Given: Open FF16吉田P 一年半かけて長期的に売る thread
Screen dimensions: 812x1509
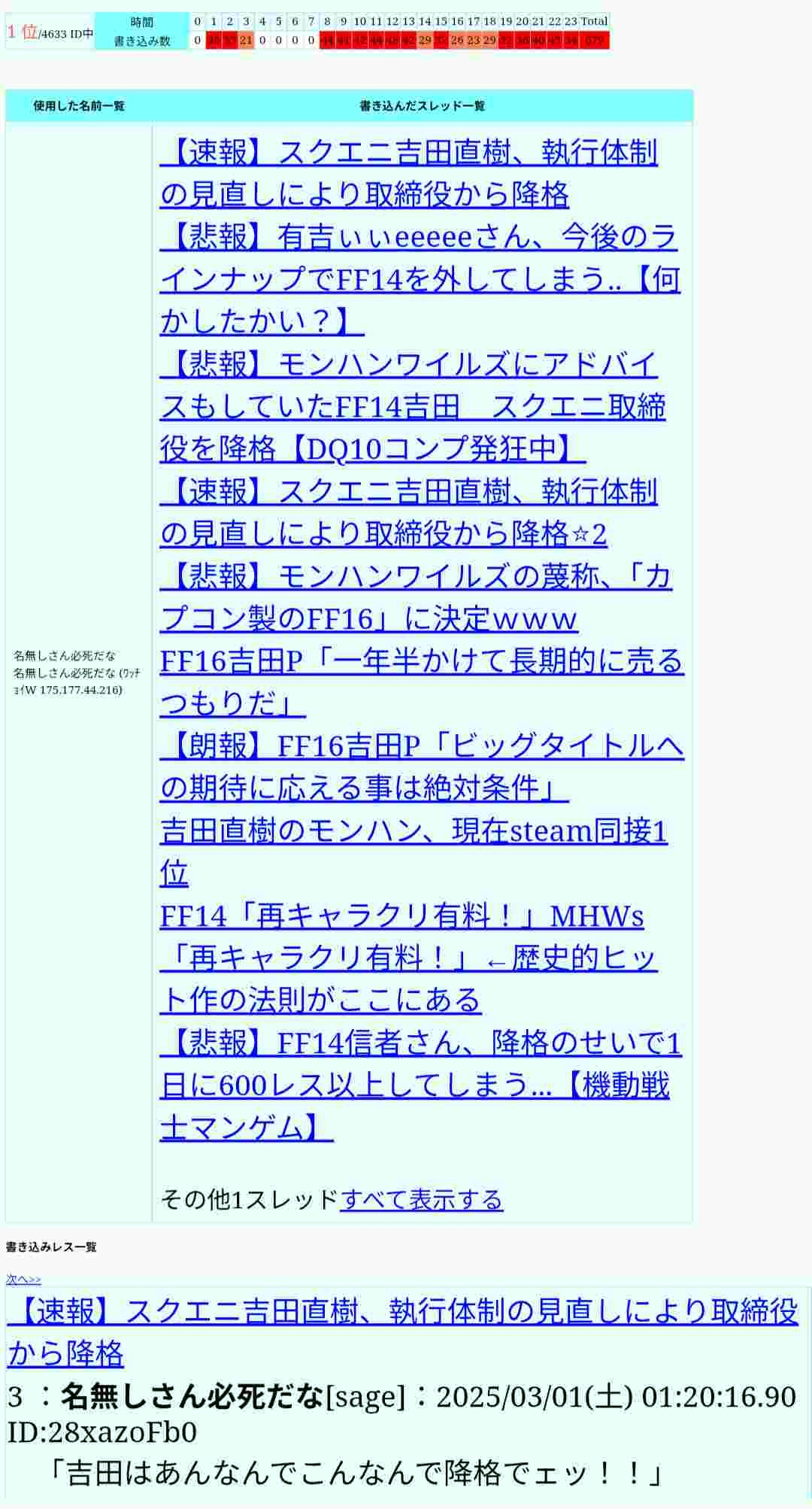Looking at the screenshot, I should pyautogui.click(x=422, y=682).
